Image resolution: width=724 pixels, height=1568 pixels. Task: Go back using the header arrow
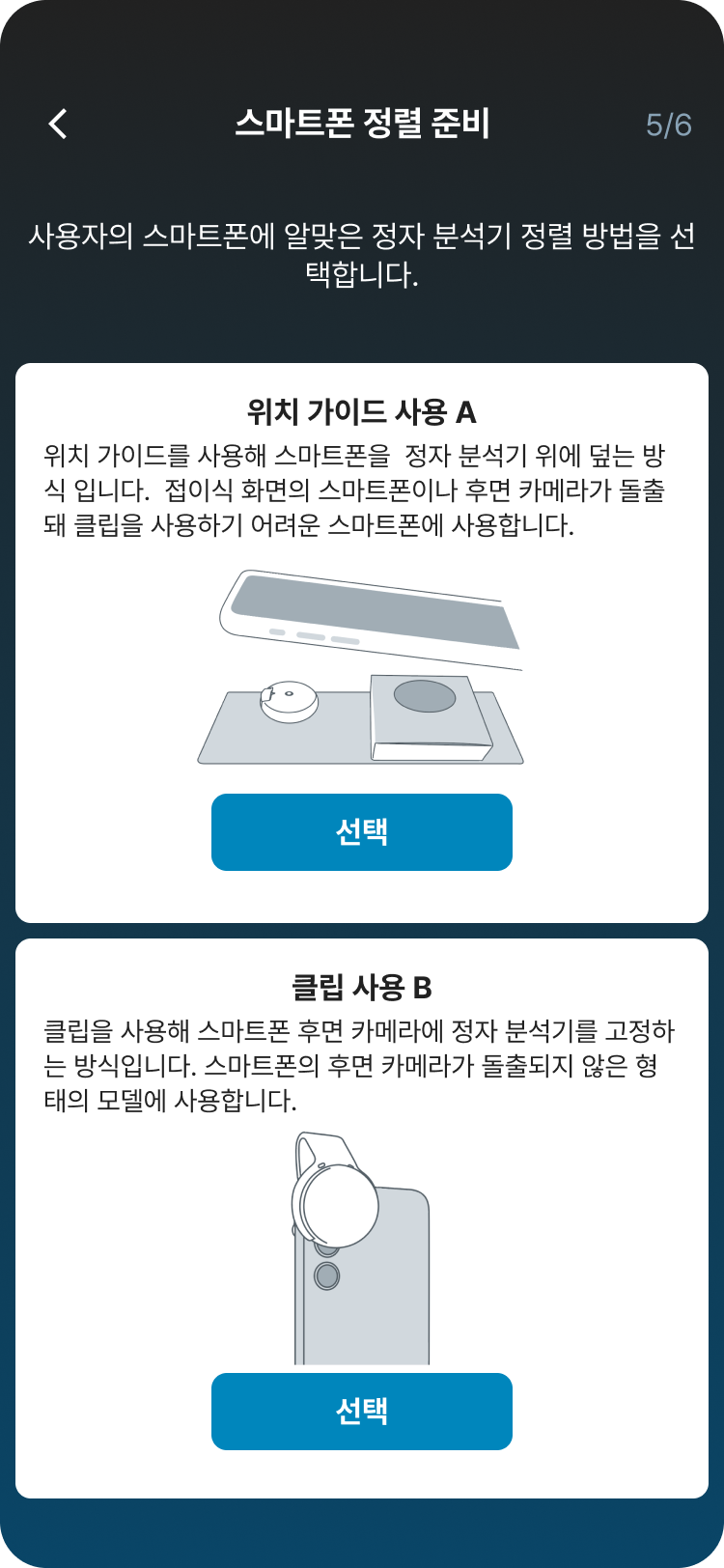tap(59, 124)
